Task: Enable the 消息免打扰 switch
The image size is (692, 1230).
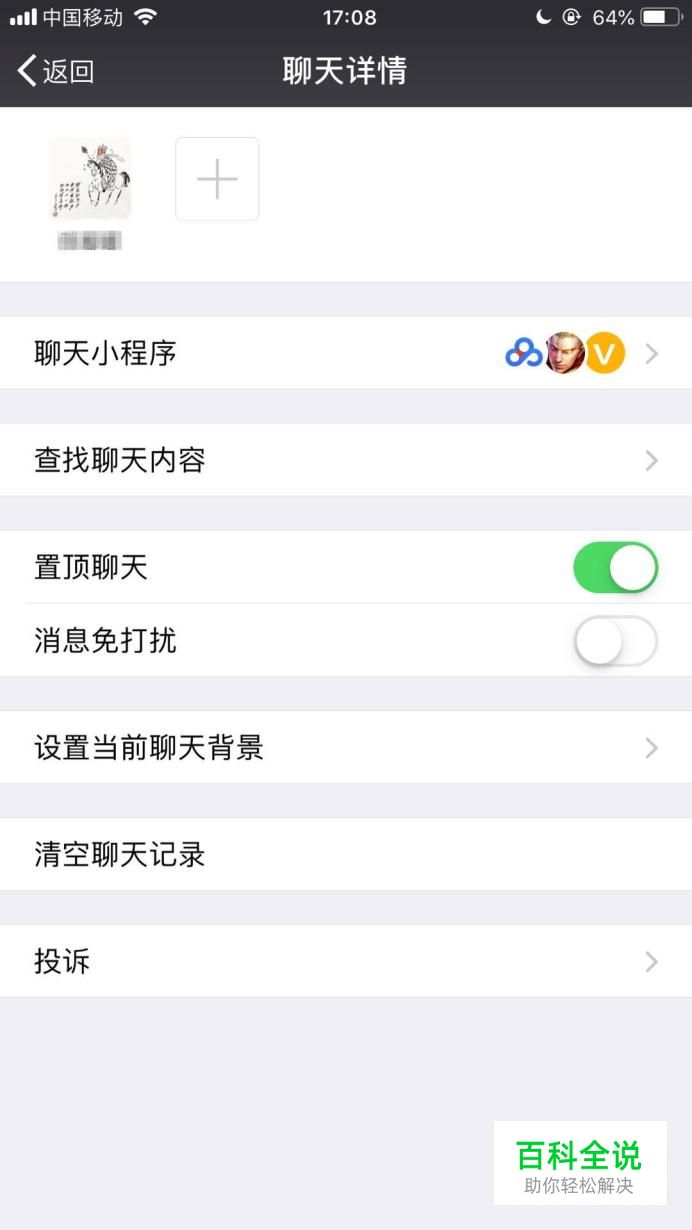Action: coord(615,641)
